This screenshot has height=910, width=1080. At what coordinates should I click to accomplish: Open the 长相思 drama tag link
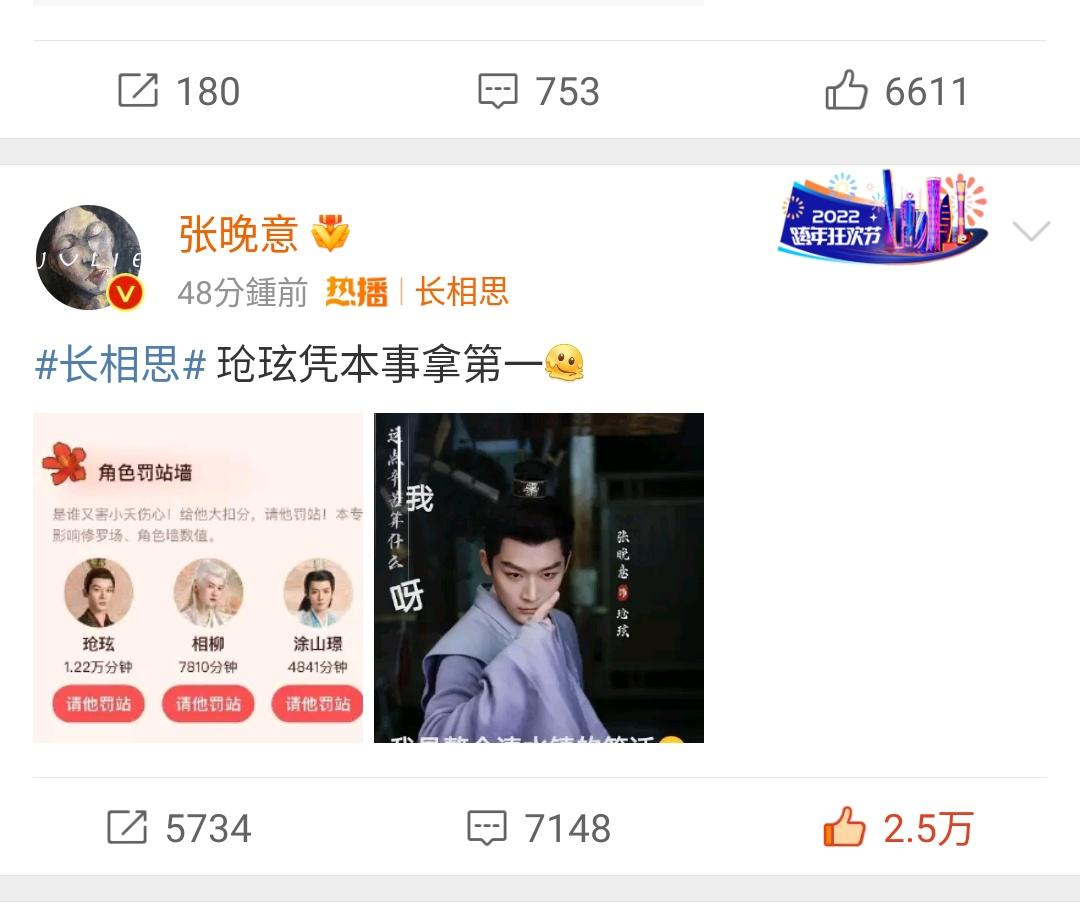[x=461, y=292]
